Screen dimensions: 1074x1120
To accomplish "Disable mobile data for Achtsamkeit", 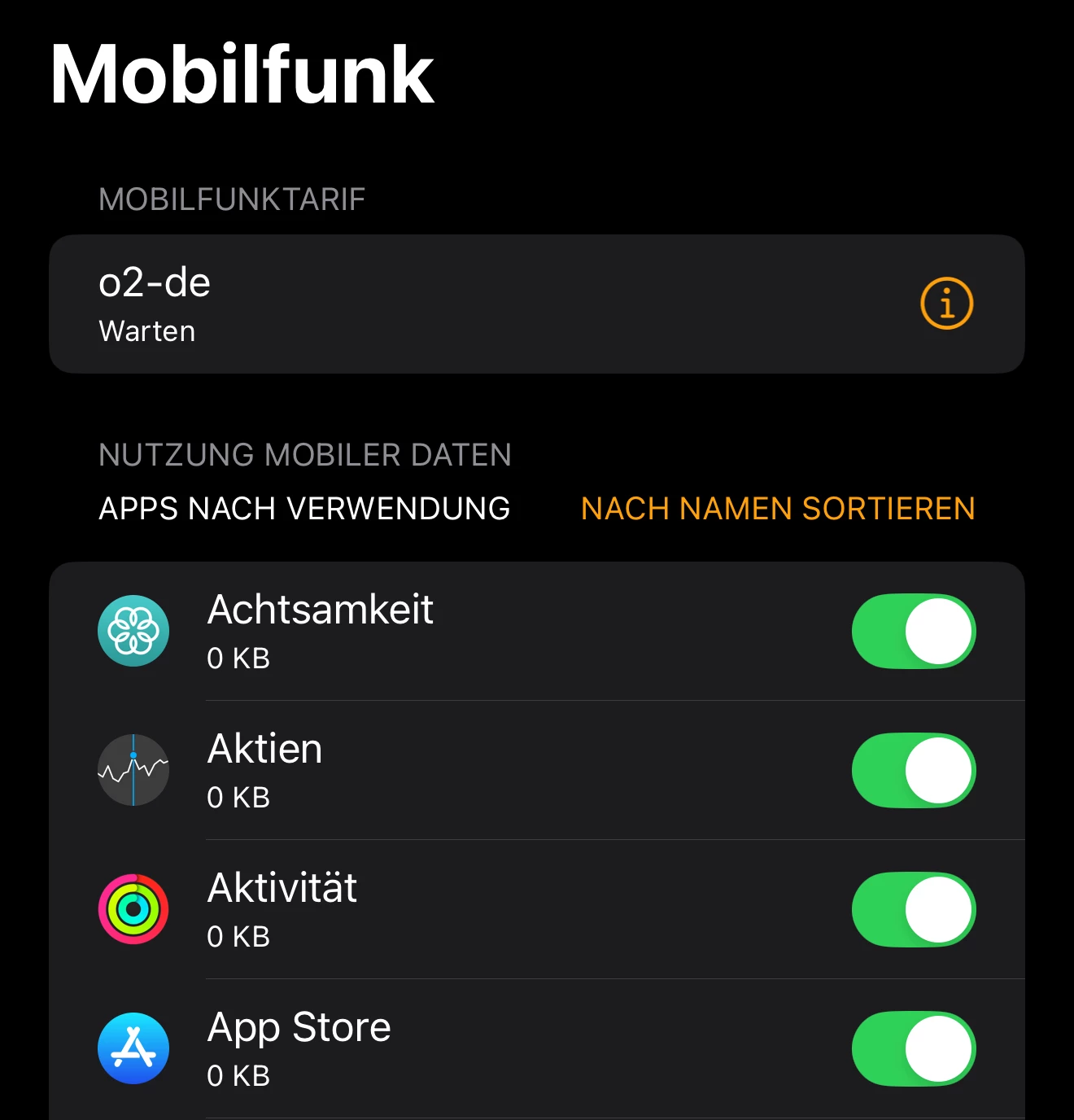I will tap(913, 632).
